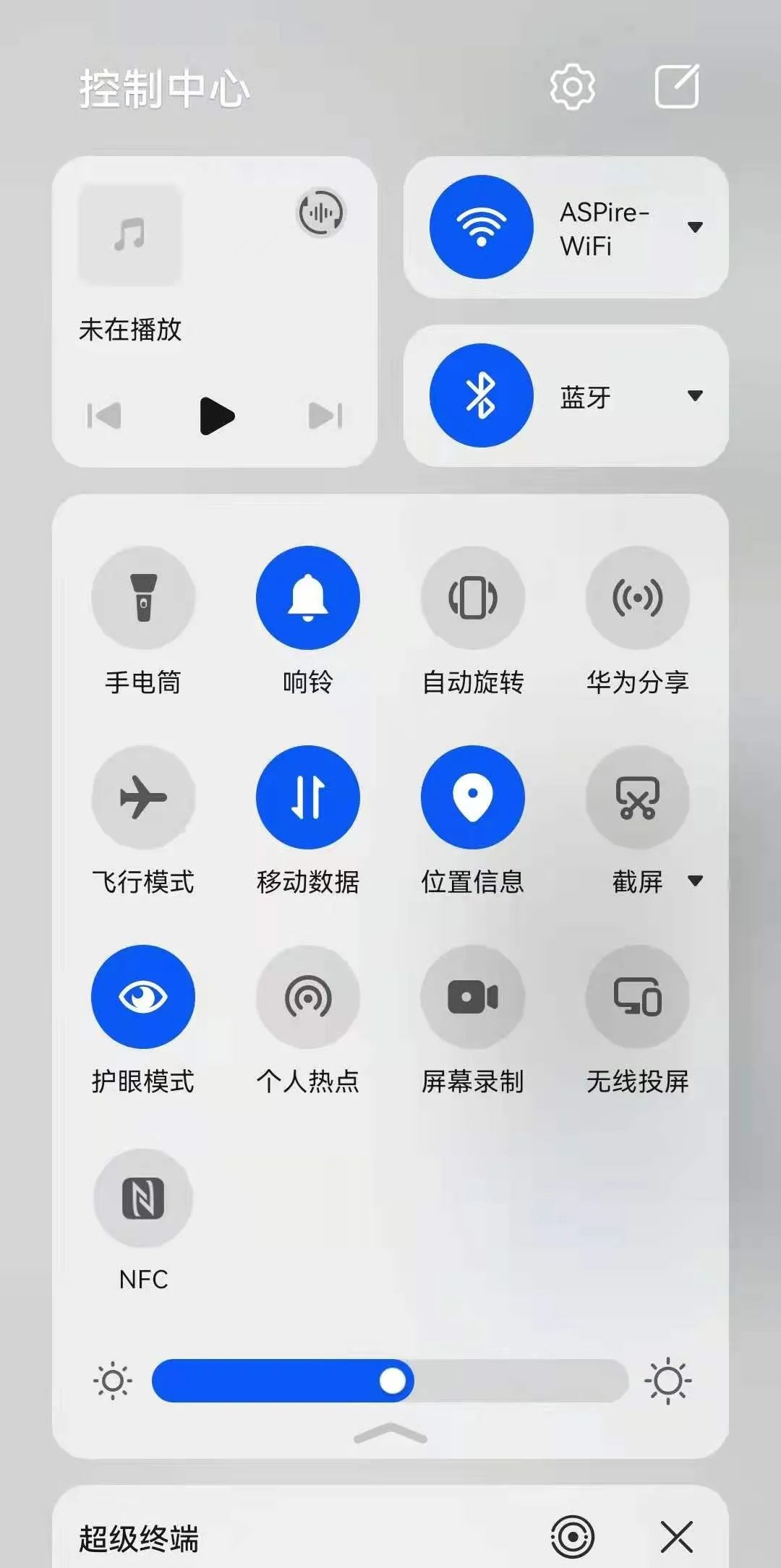Disable mobile data (移动数据)
Screen dimensions: 781x1568
click(308, 797)
